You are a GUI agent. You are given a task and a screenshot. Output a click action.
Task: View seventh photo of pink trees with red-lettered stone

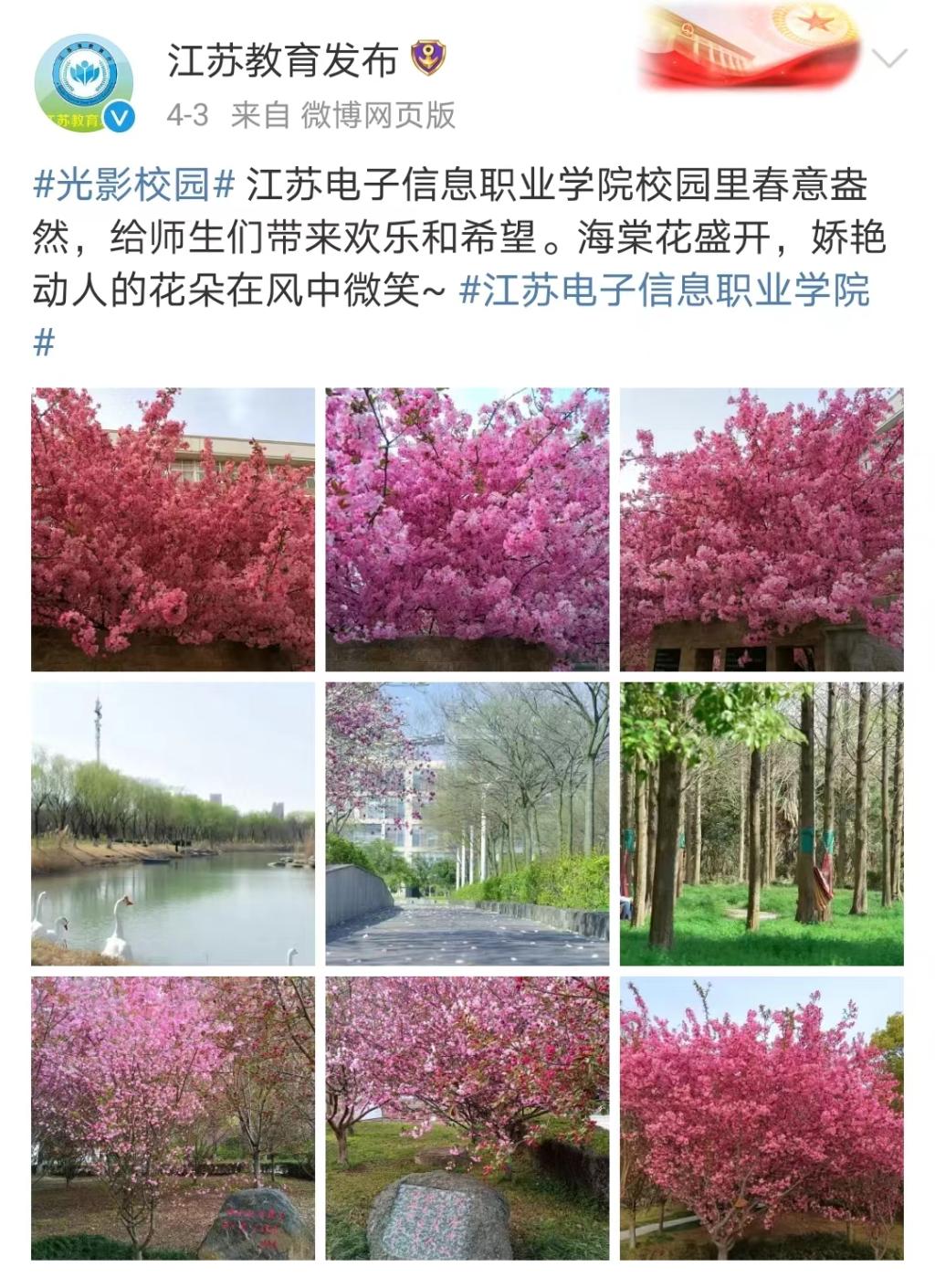pos(173,1118)
